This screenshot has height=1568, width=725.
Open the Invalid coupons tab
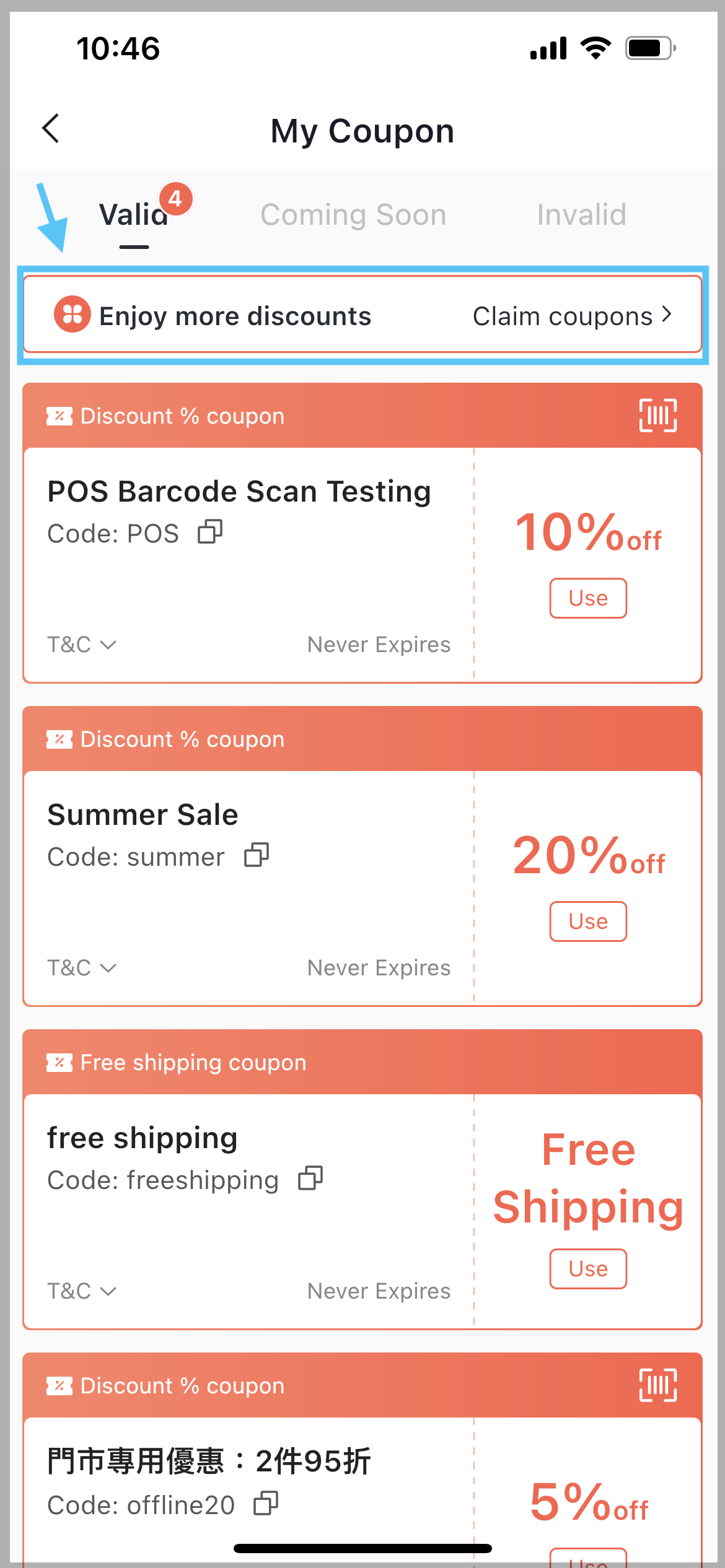pos(581,215)
